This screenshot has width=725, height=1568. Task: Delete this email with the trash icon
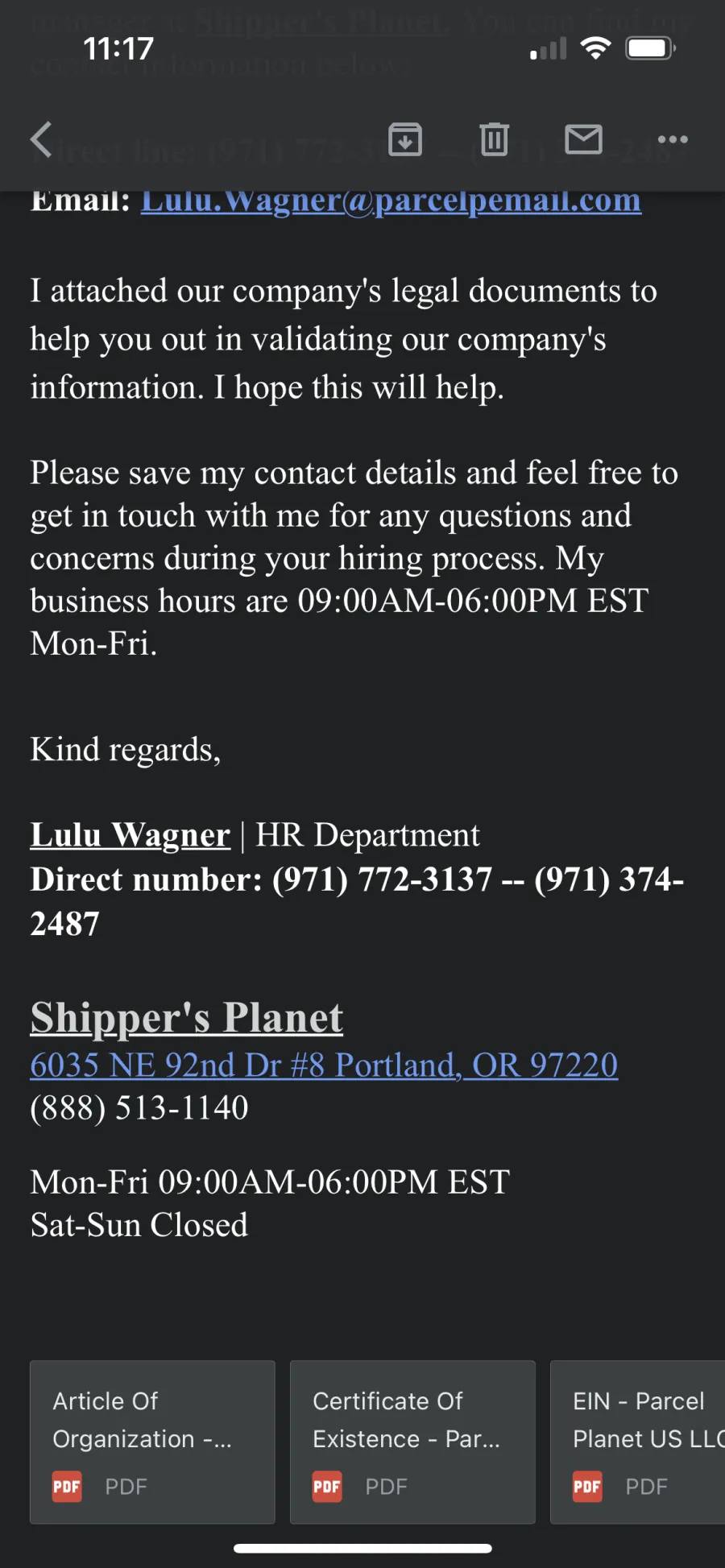coord(495,139)
